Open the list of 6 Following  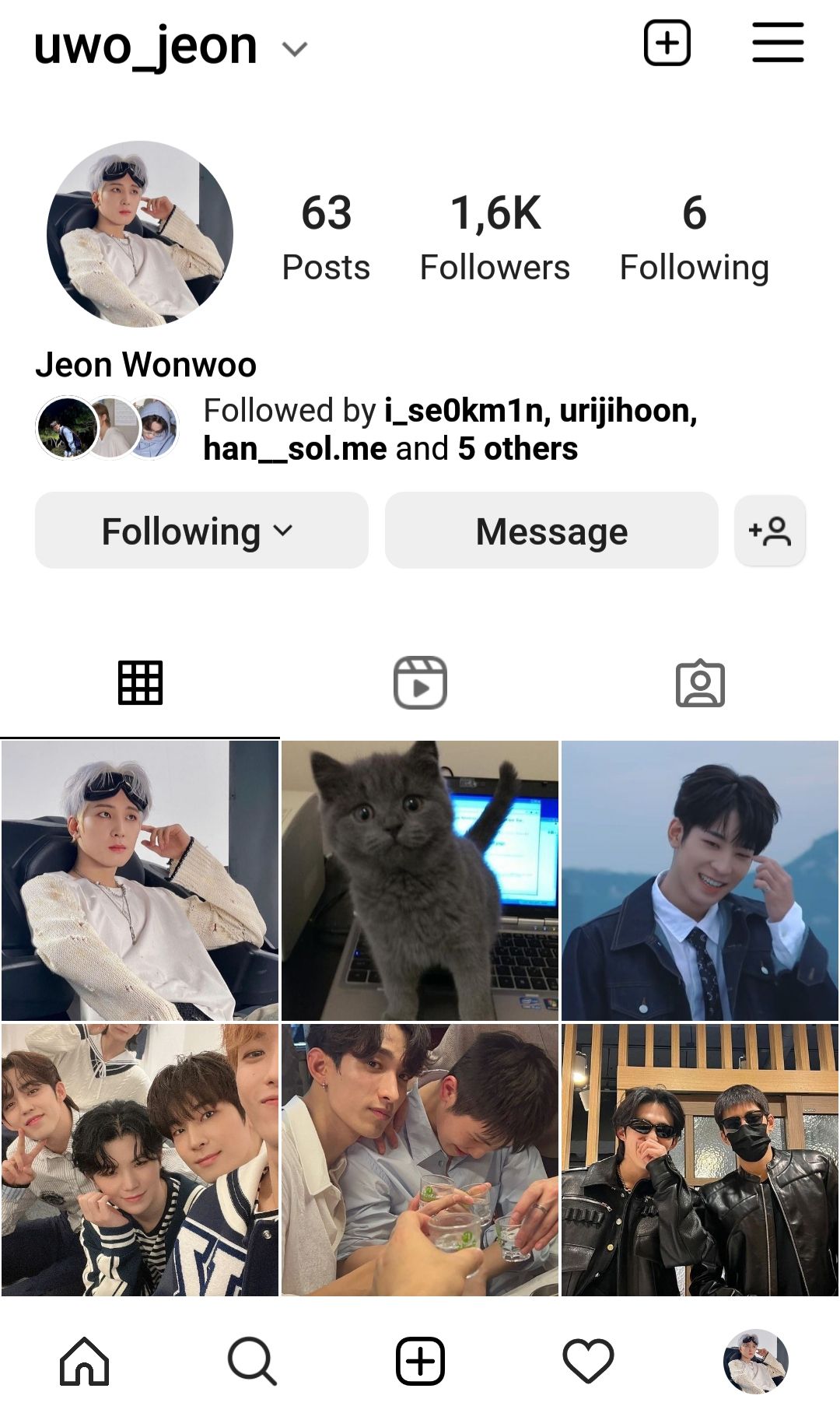(x=694, y=237)
